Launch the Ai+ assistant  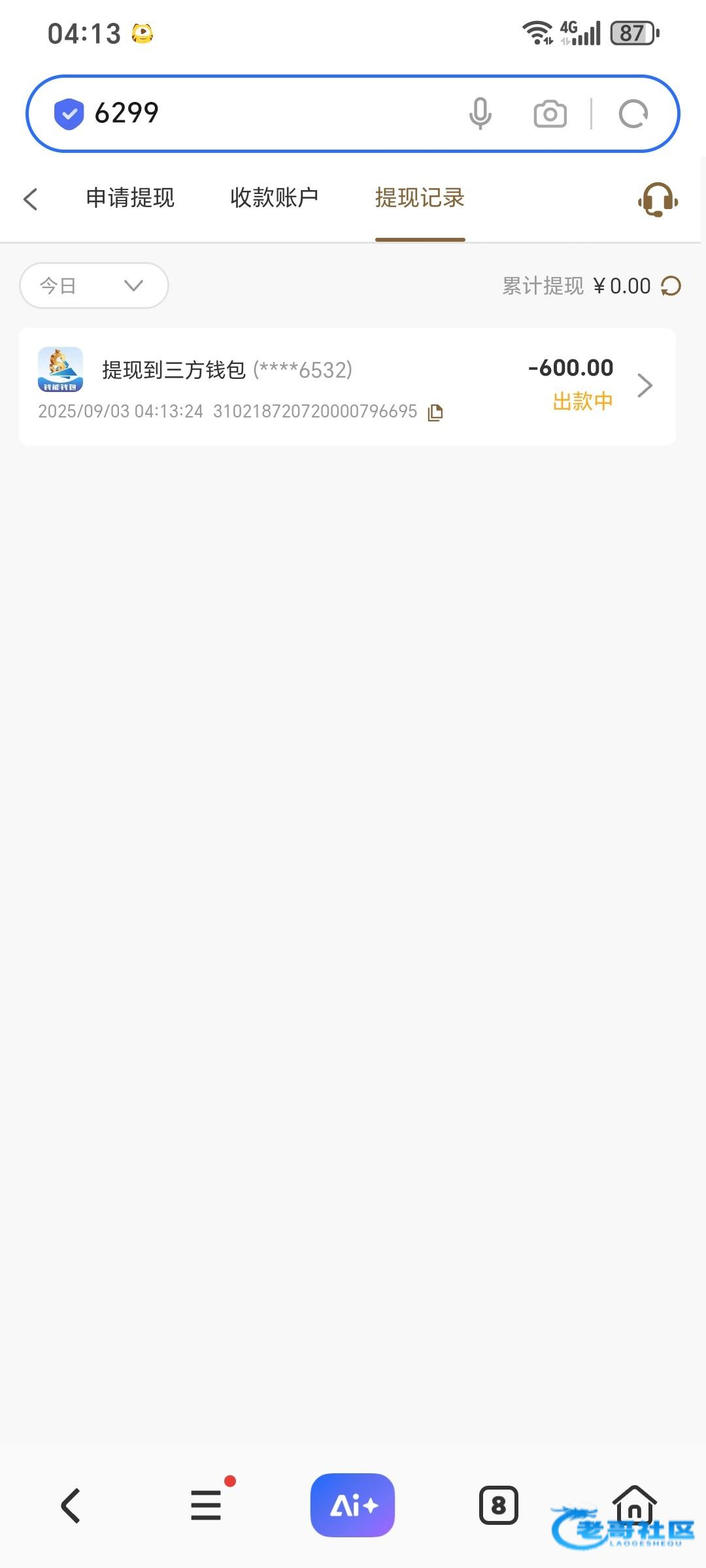(352, 1505)
